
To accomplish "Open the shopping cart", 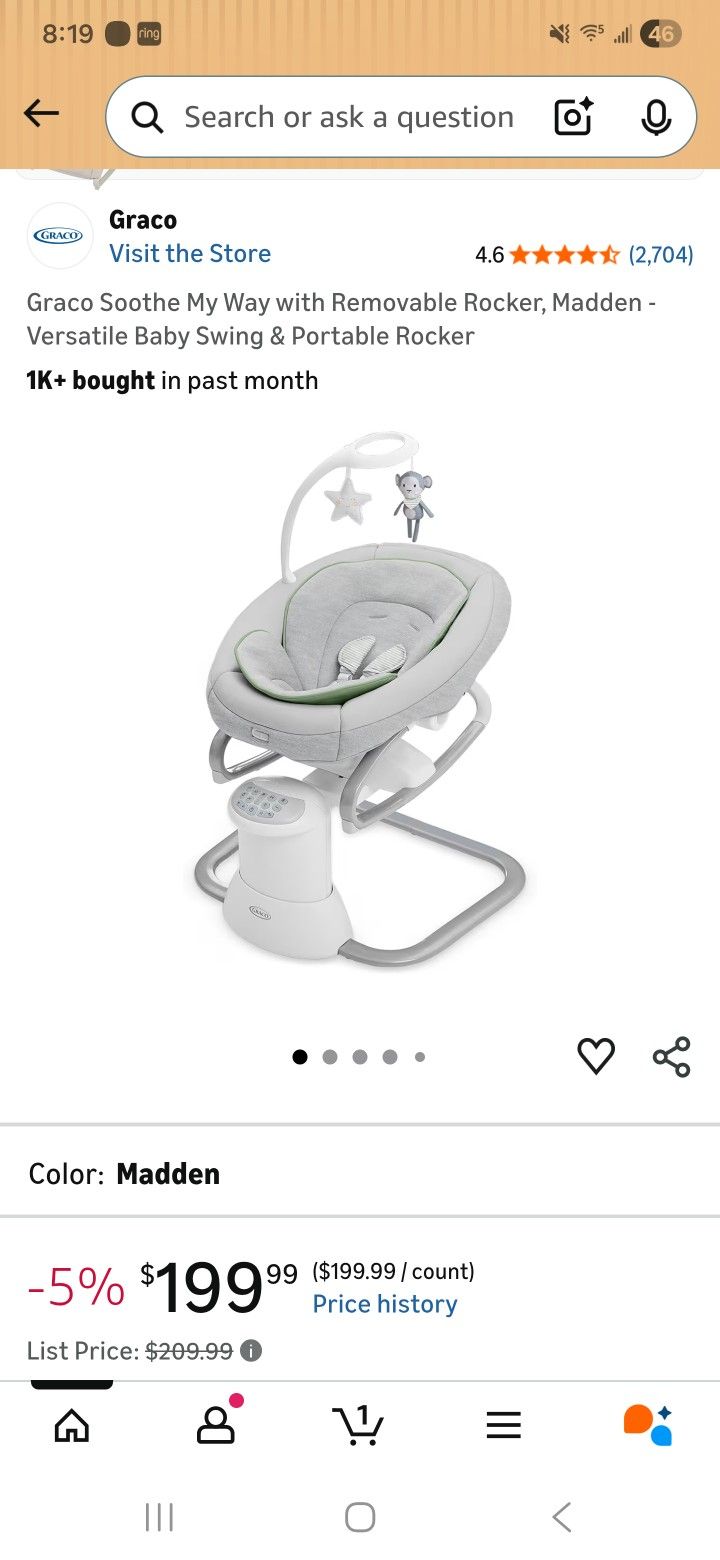I will pos(358,1425).
